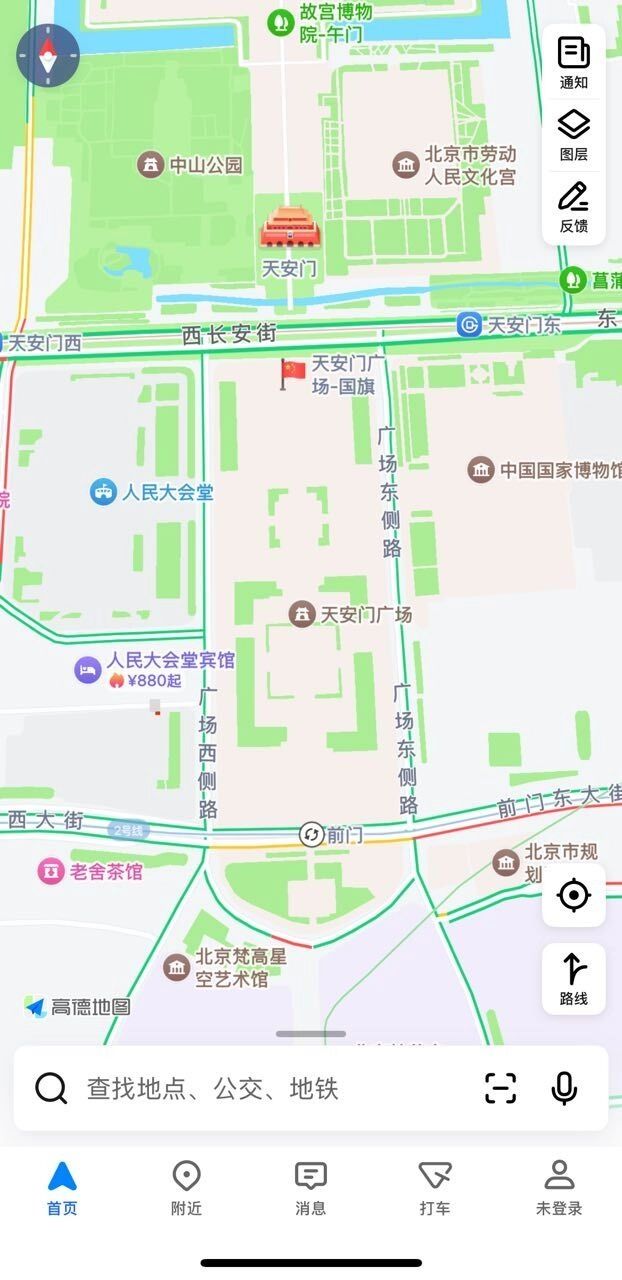Select the 前门 subway station marker
622x1280 pixels.
pyautogui.click(x=312, y=834)
